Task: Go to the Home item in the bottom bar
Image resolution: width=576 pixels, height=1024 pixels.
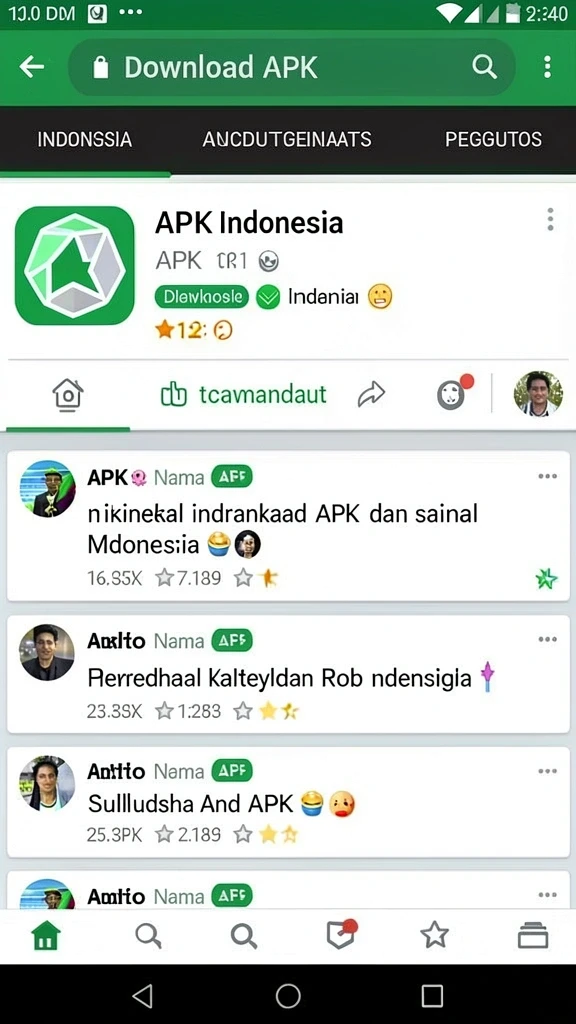Action: 46,936
